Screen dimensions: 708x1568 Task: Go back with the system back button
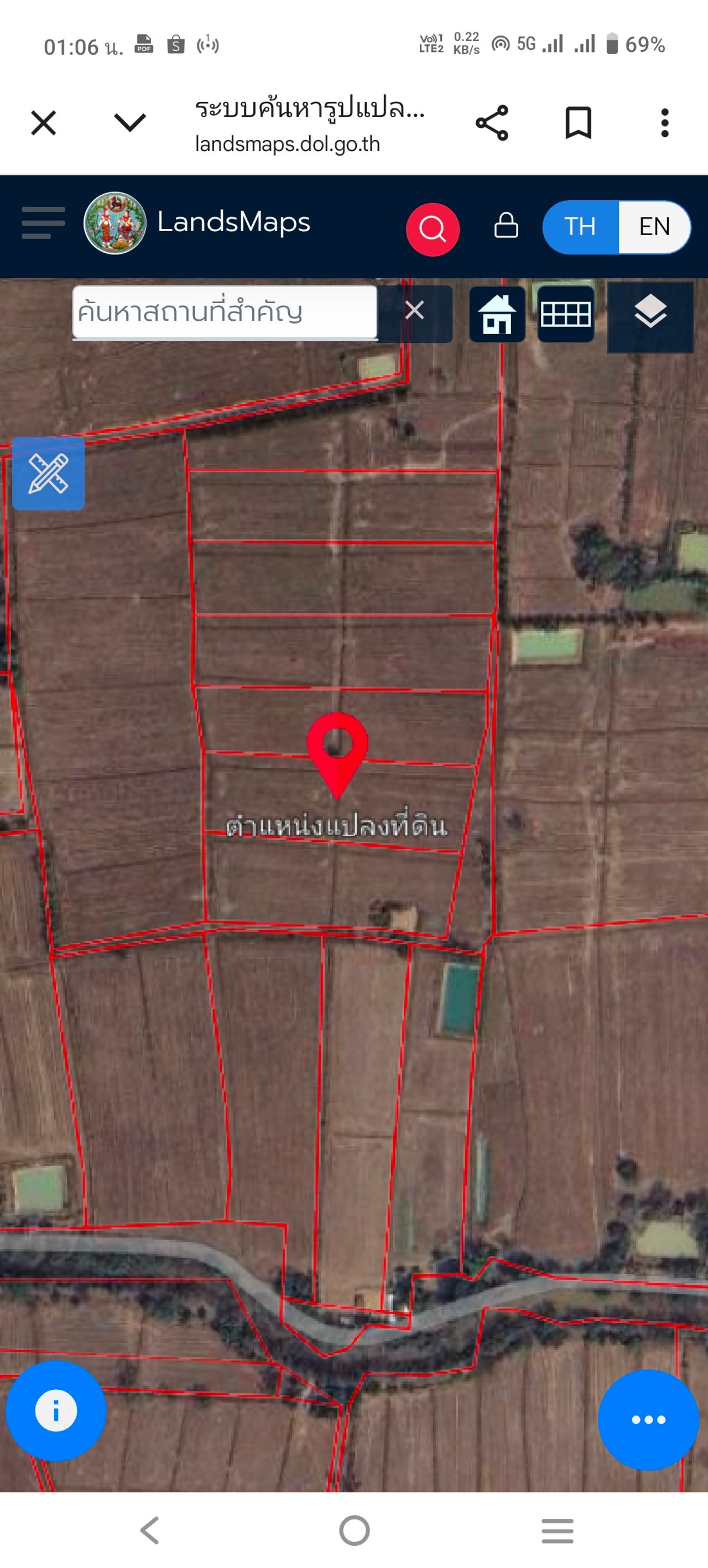pyautogui.click(x=150, y=1530)
